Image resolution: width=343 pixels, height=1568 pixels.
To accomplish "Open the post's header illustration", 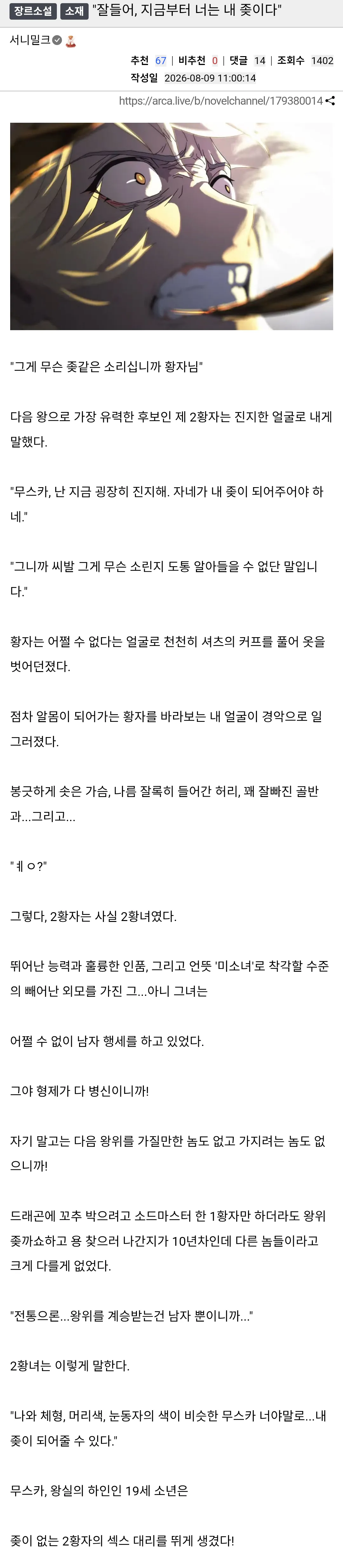I will click(x=171, y=226).
